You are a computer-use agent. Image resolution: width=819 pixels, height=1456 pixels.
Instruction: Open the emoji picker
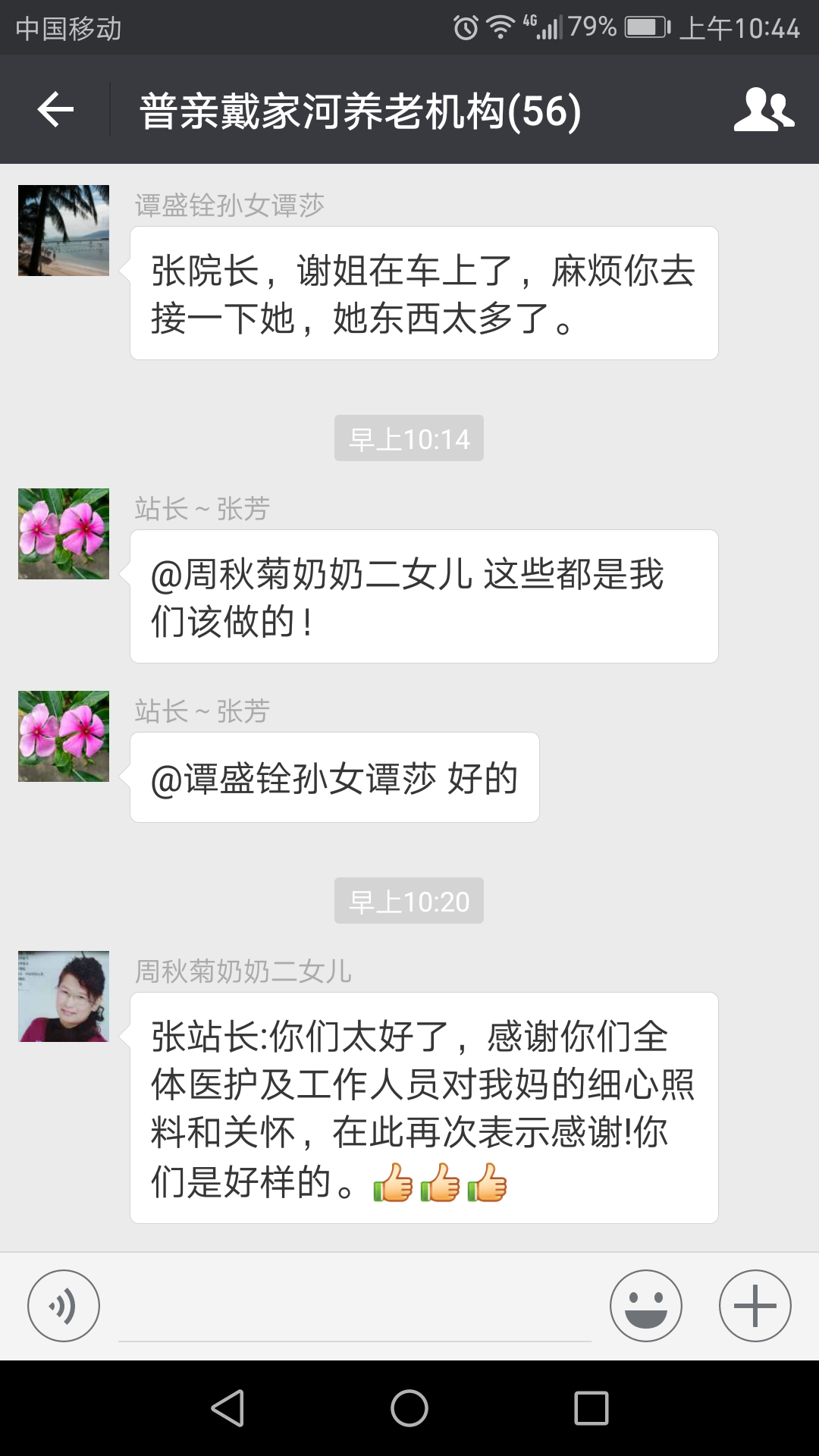[x=645, y=1306]
